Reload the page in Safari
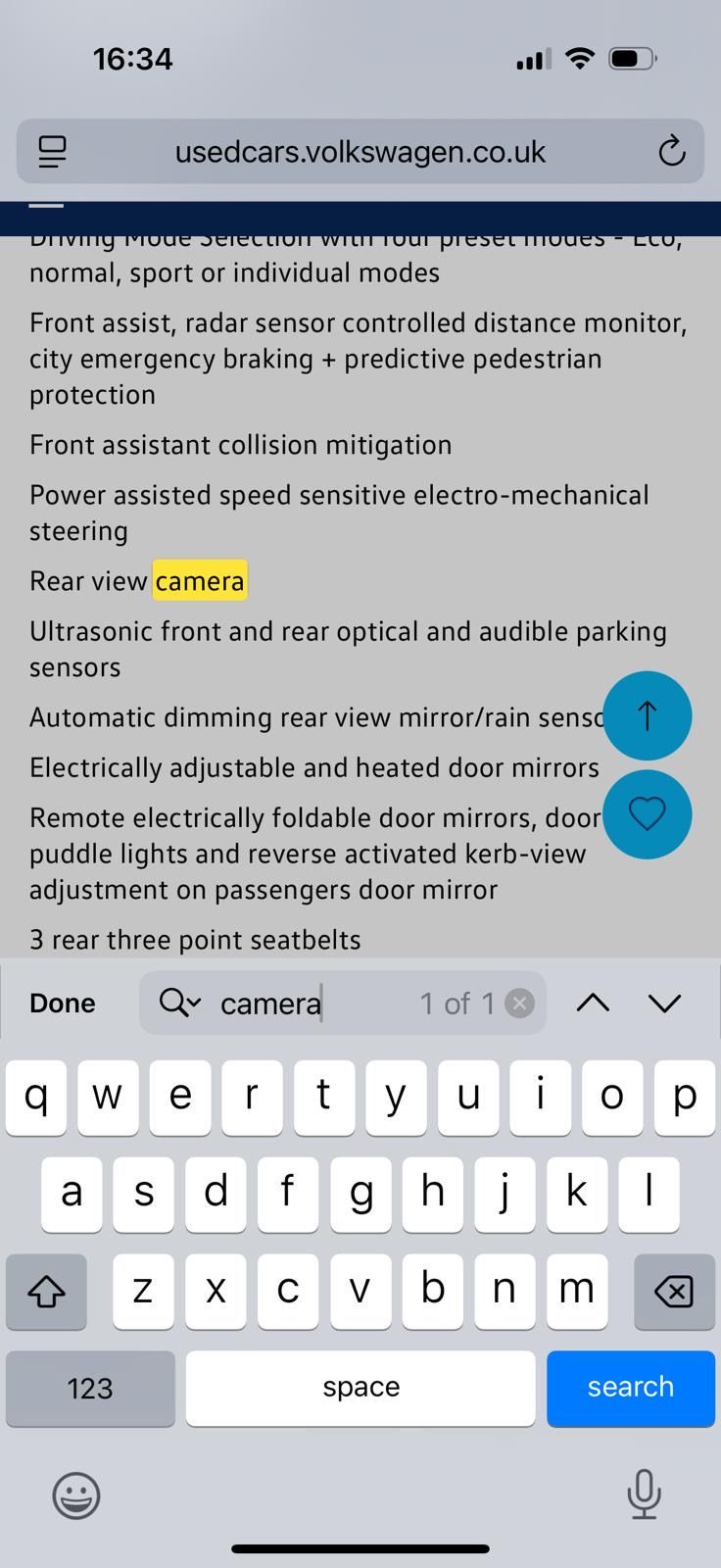721x1568 pixels. 671,152
